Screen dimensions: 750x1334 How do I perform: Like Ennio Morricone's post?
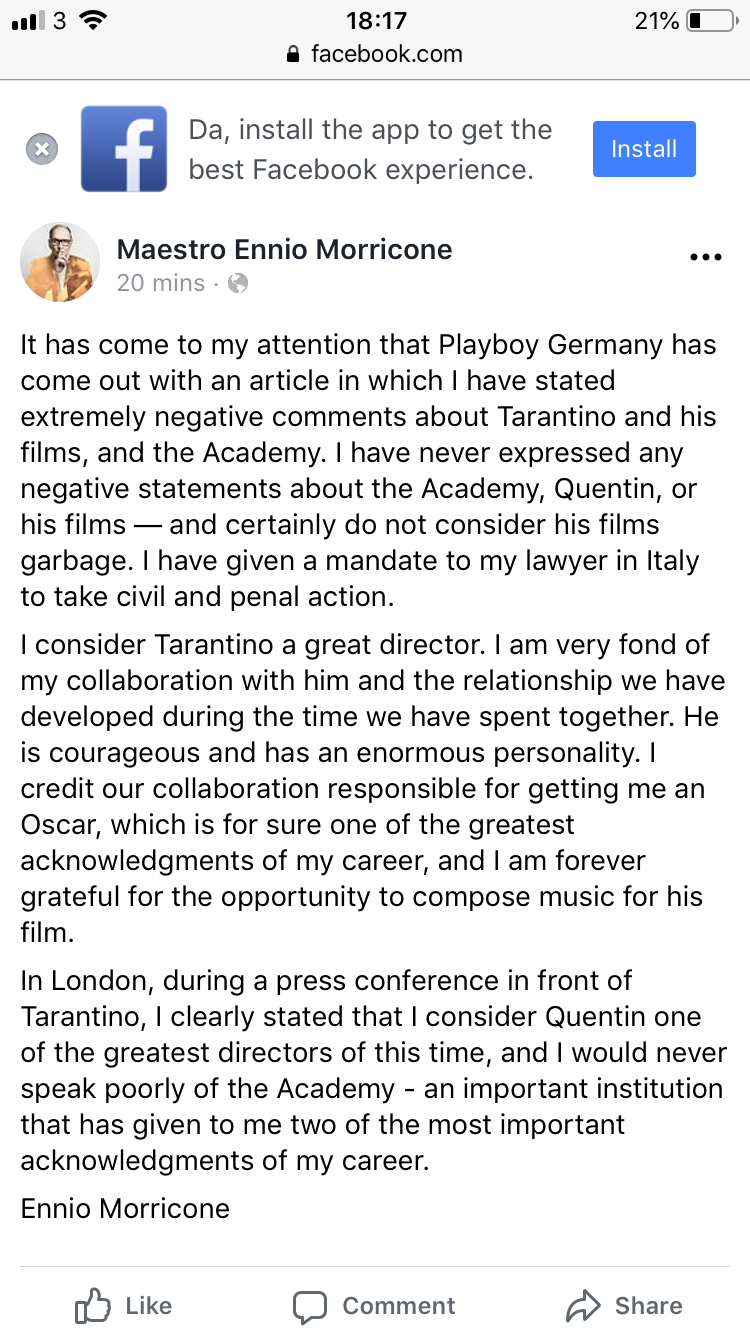124,1305
